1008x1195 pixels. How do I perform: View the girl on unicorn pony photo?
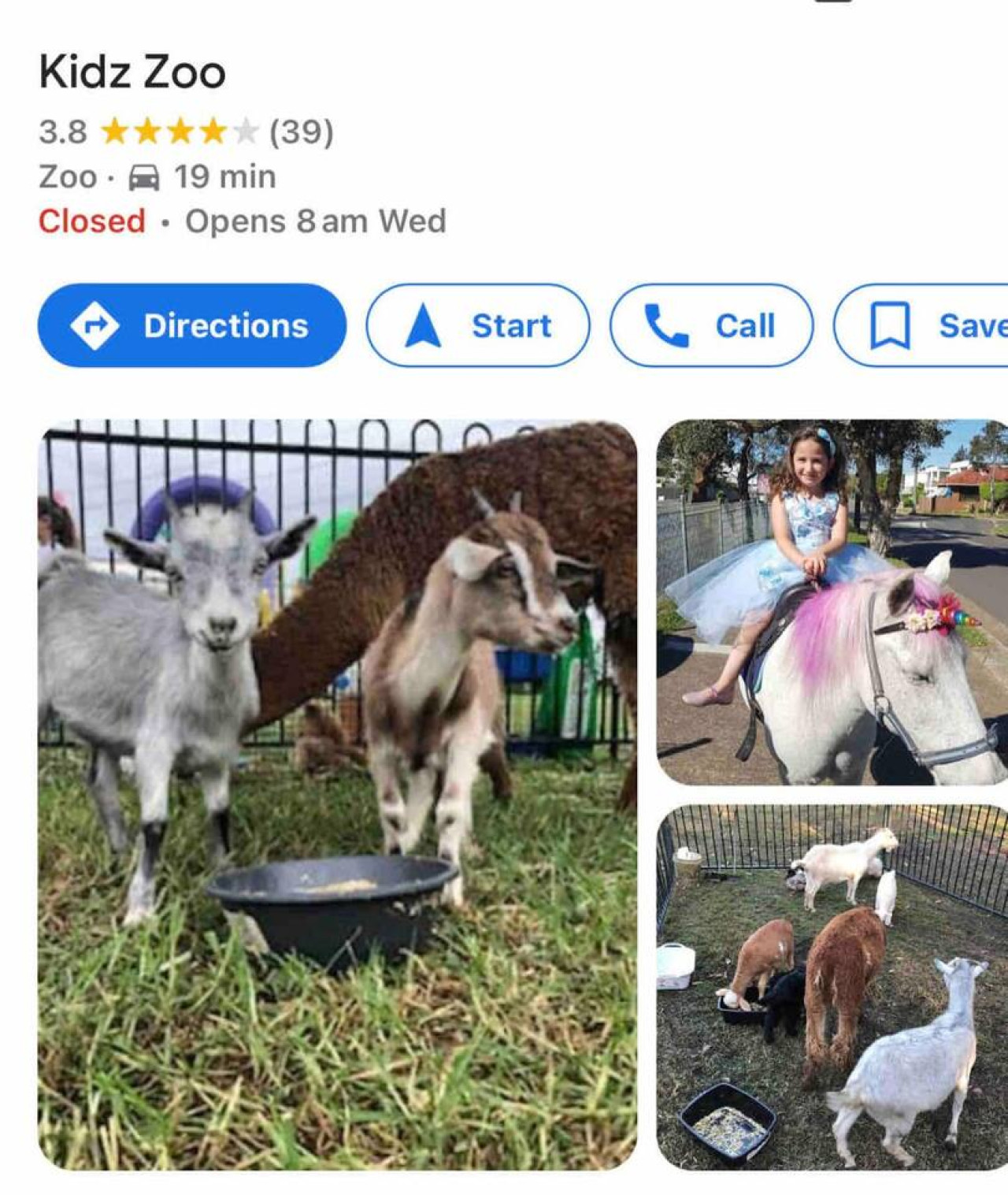832,603
